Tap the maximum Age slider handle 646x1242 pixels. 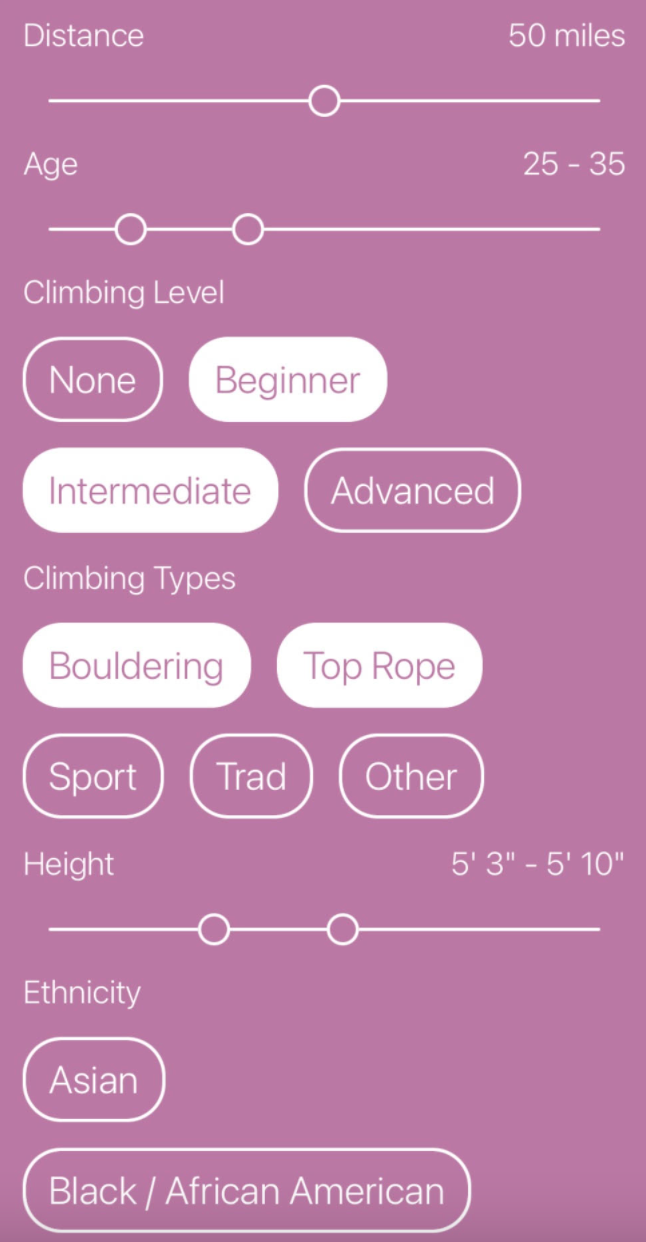click(247, 230)
